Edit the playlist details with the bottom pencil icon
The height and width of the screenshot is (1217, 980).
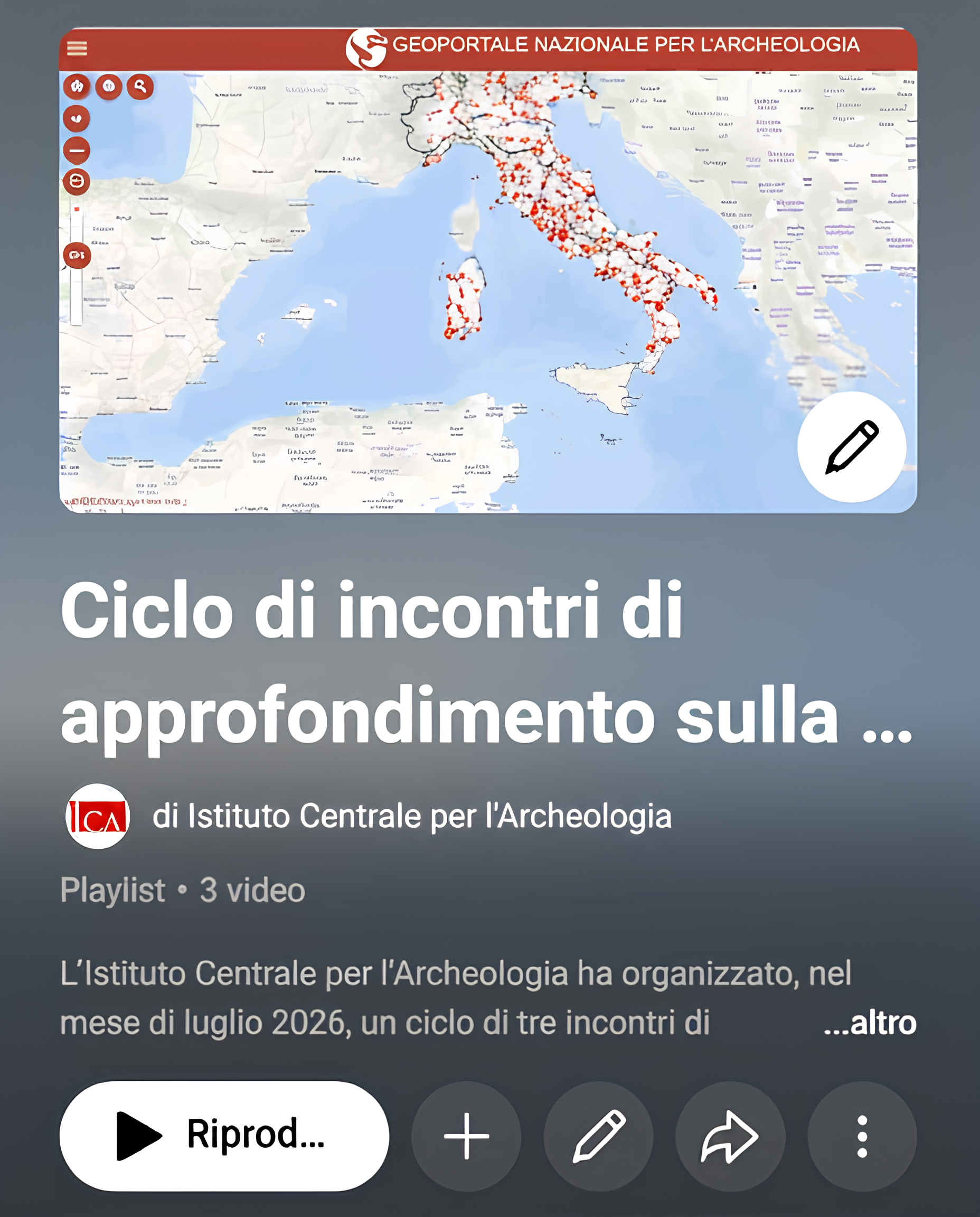[598, 1136]
